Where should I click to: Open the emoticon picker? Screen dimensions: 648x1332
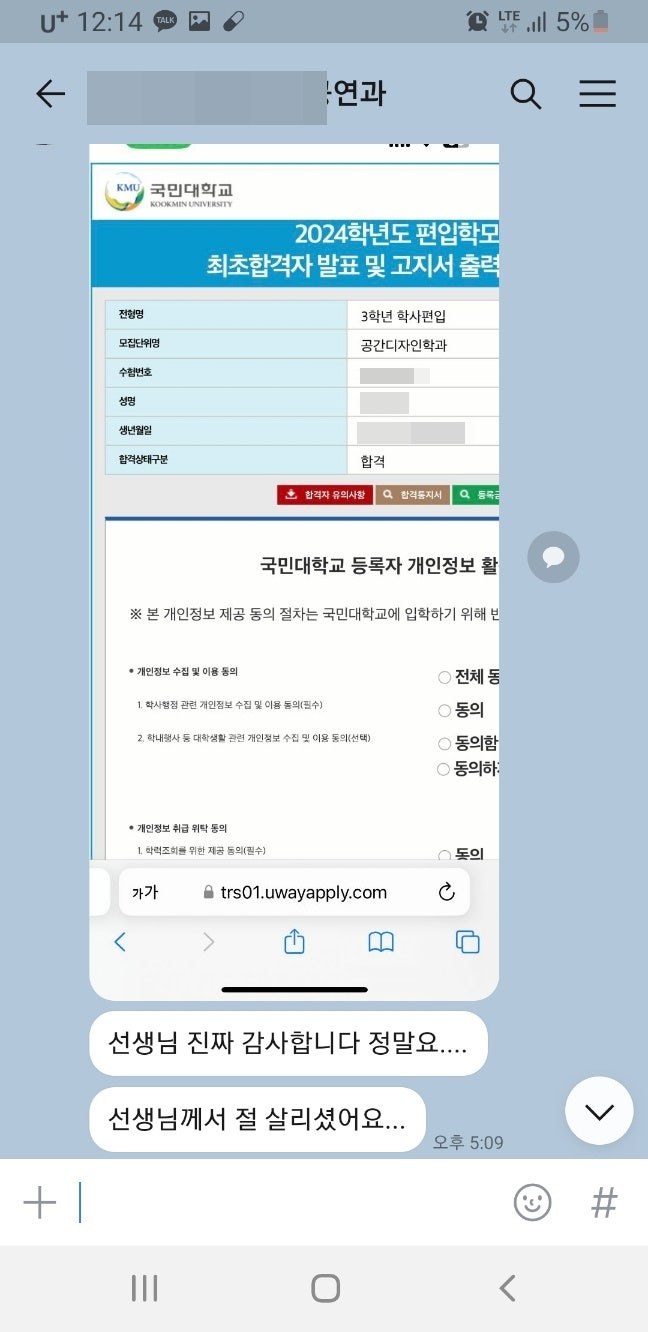click(x=532, y=1202)
